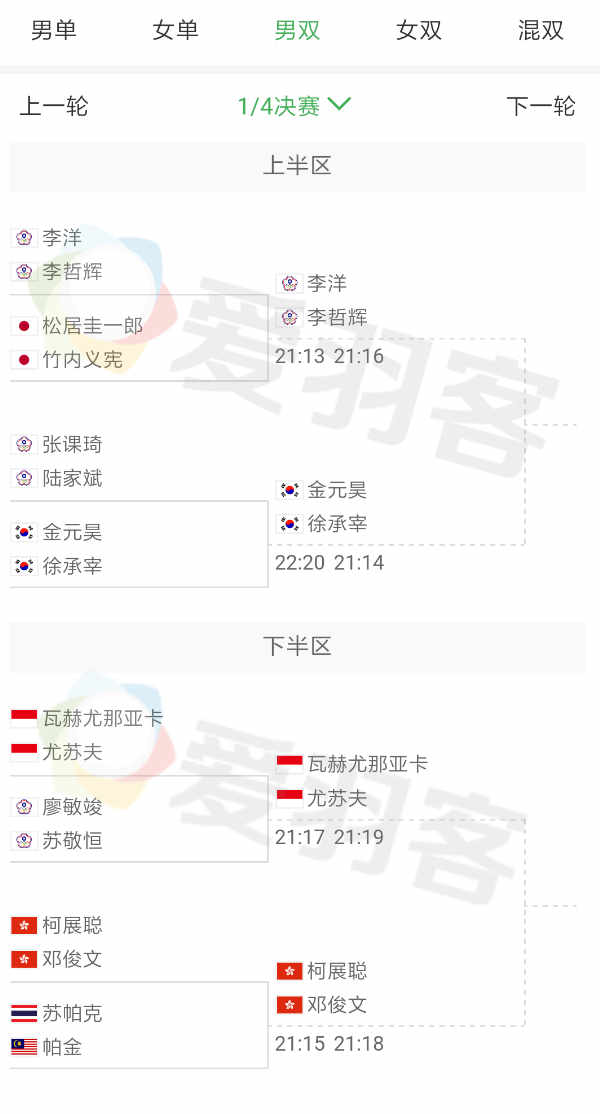The height and width of the screenshot is (1114, 600).
Task: Select the 男双 tab
Action: click(298, 30)
